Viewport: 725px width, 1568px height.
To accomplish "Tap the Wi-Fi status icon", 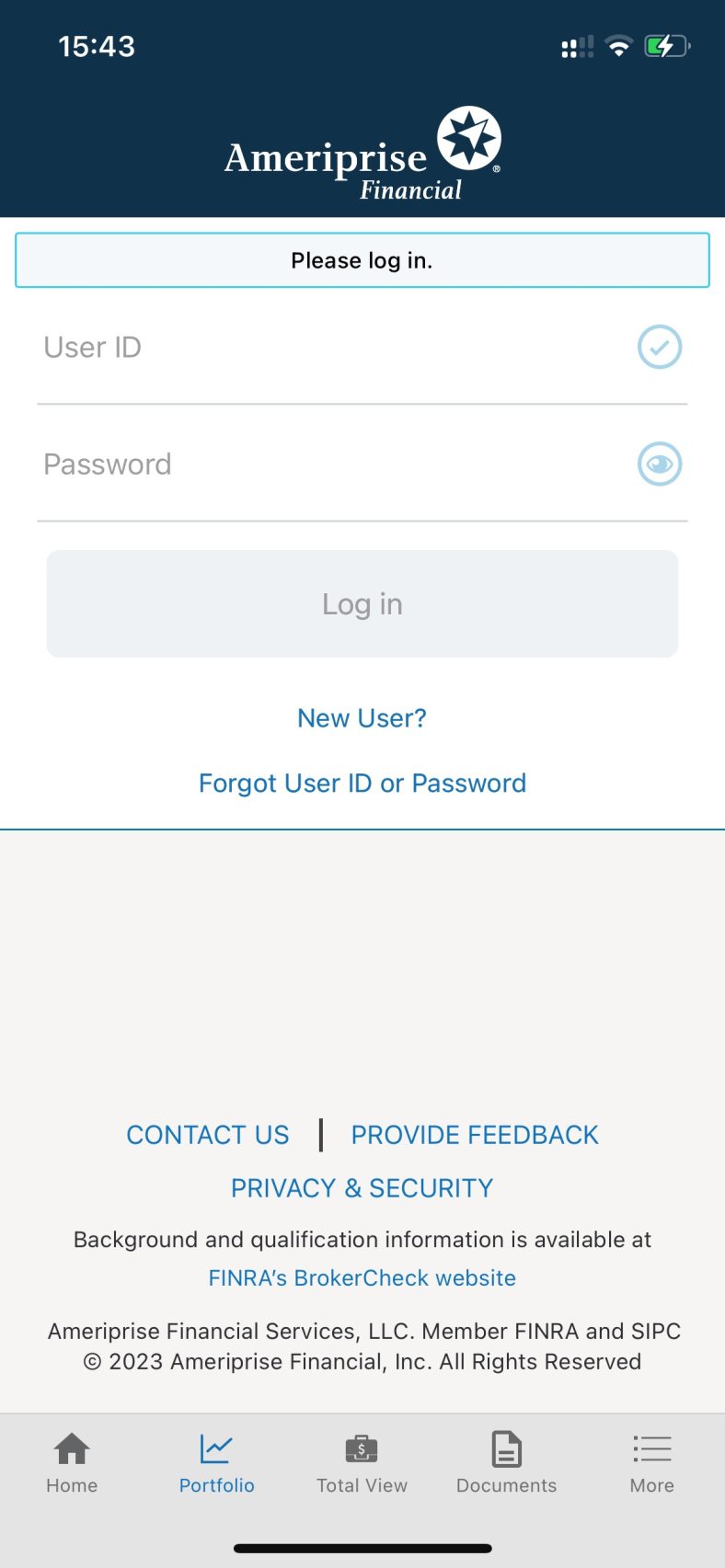I will (618, 45).
